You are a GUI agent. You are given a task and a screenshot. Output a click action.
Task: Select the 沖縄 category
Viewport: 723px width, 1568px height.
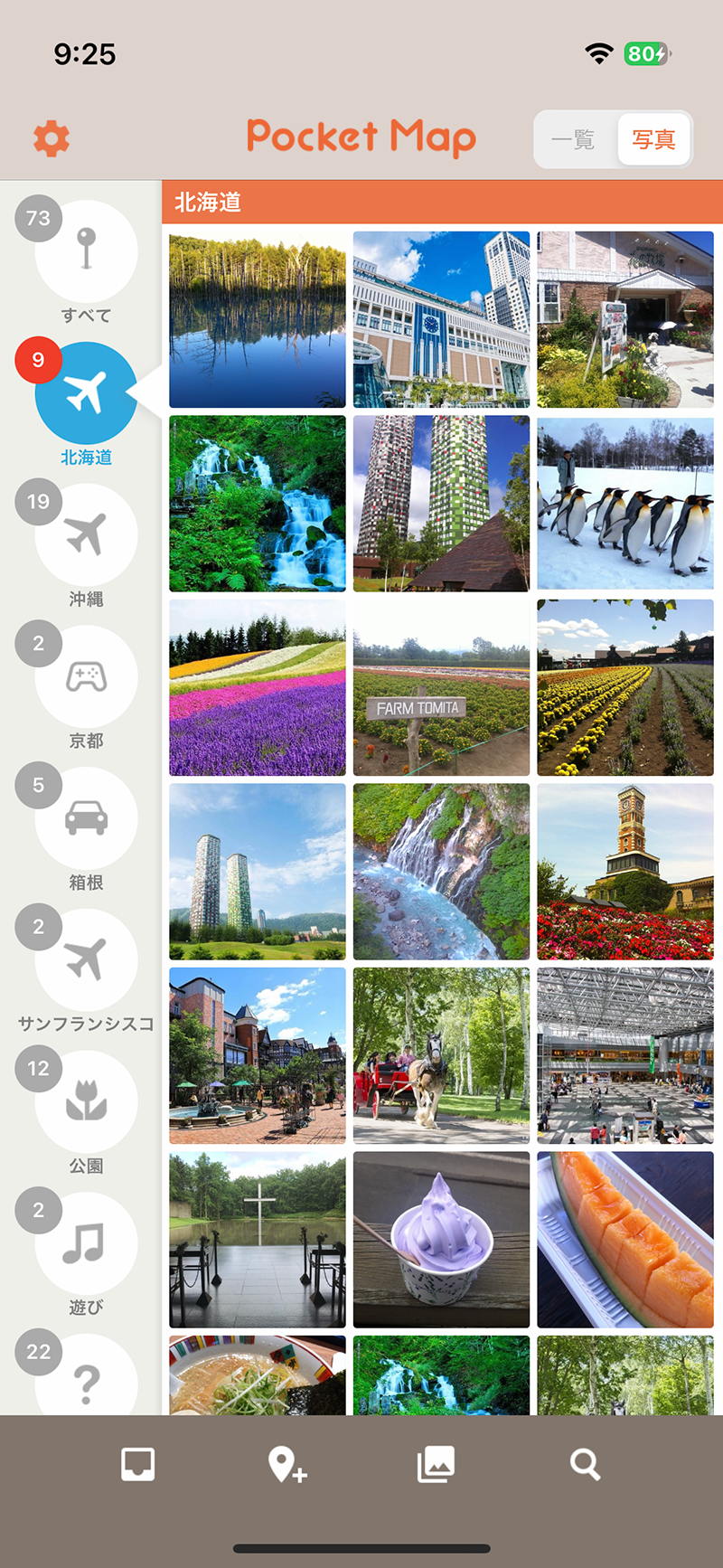coord(86,535)
